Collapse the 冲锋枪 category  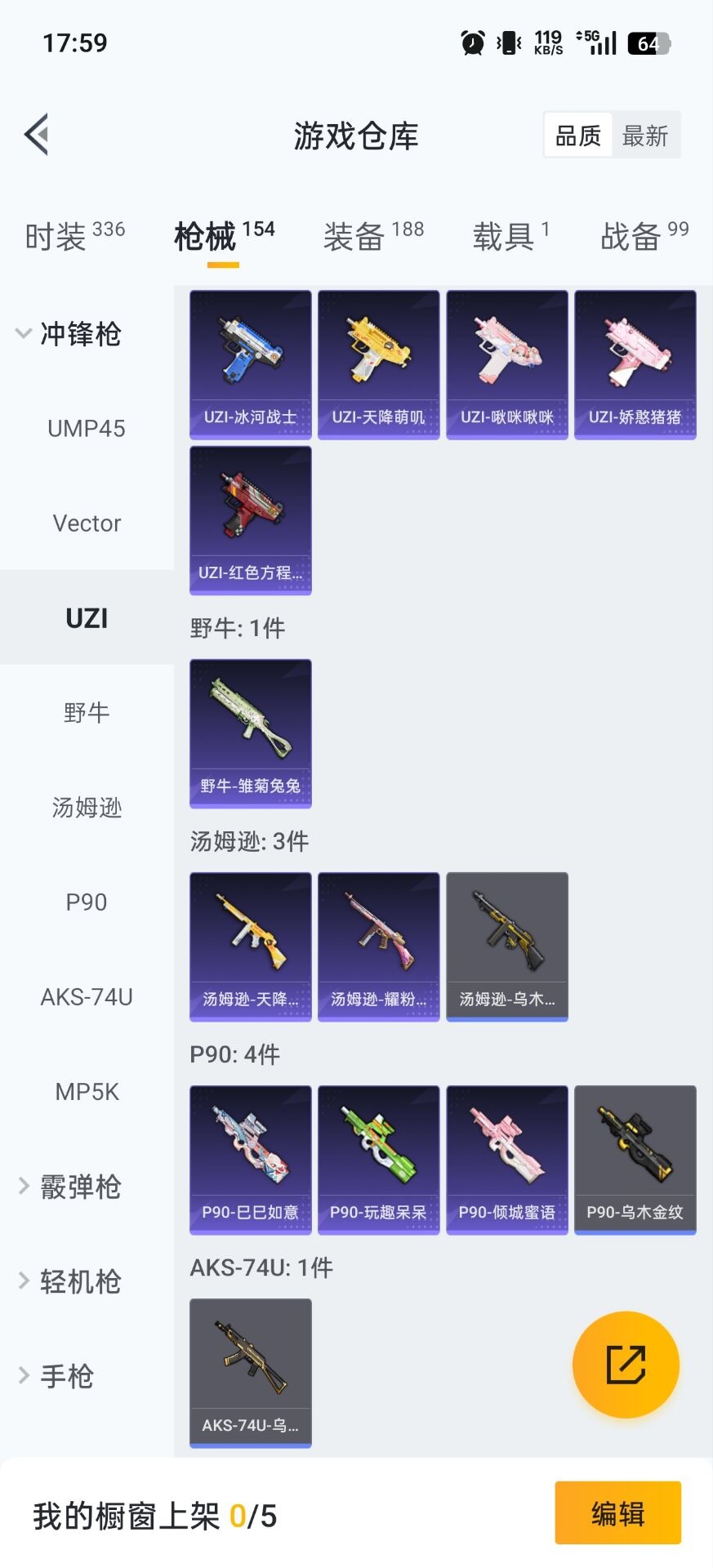coord(82,334)
